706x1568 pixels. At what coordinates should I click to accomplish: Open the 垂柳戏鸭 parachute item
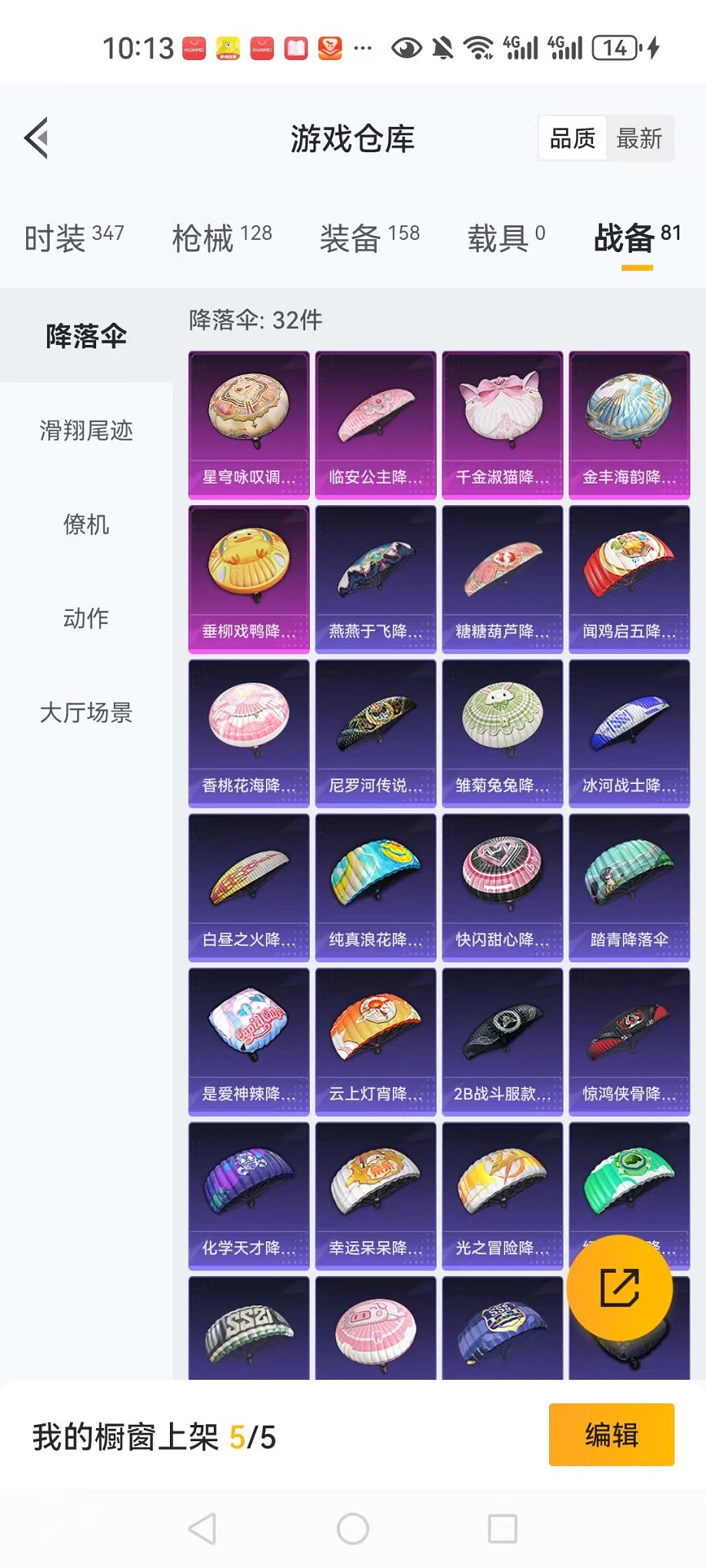[x=248, y=579]
